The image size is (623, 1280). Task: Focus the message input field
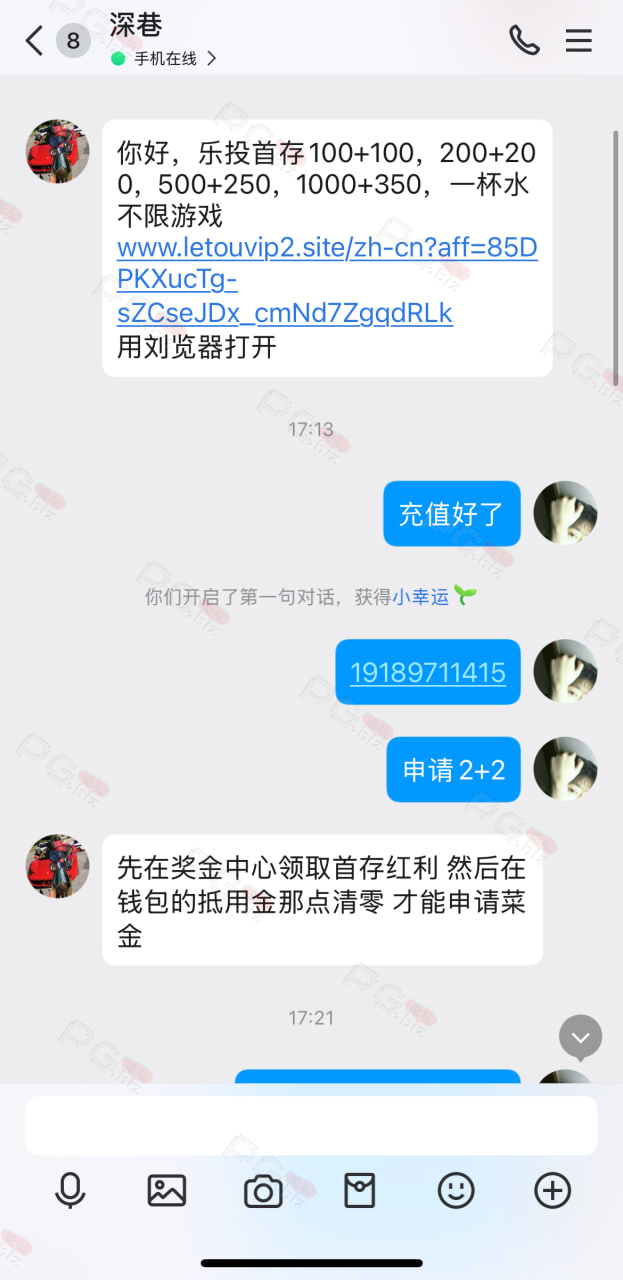coord(311,1125)
